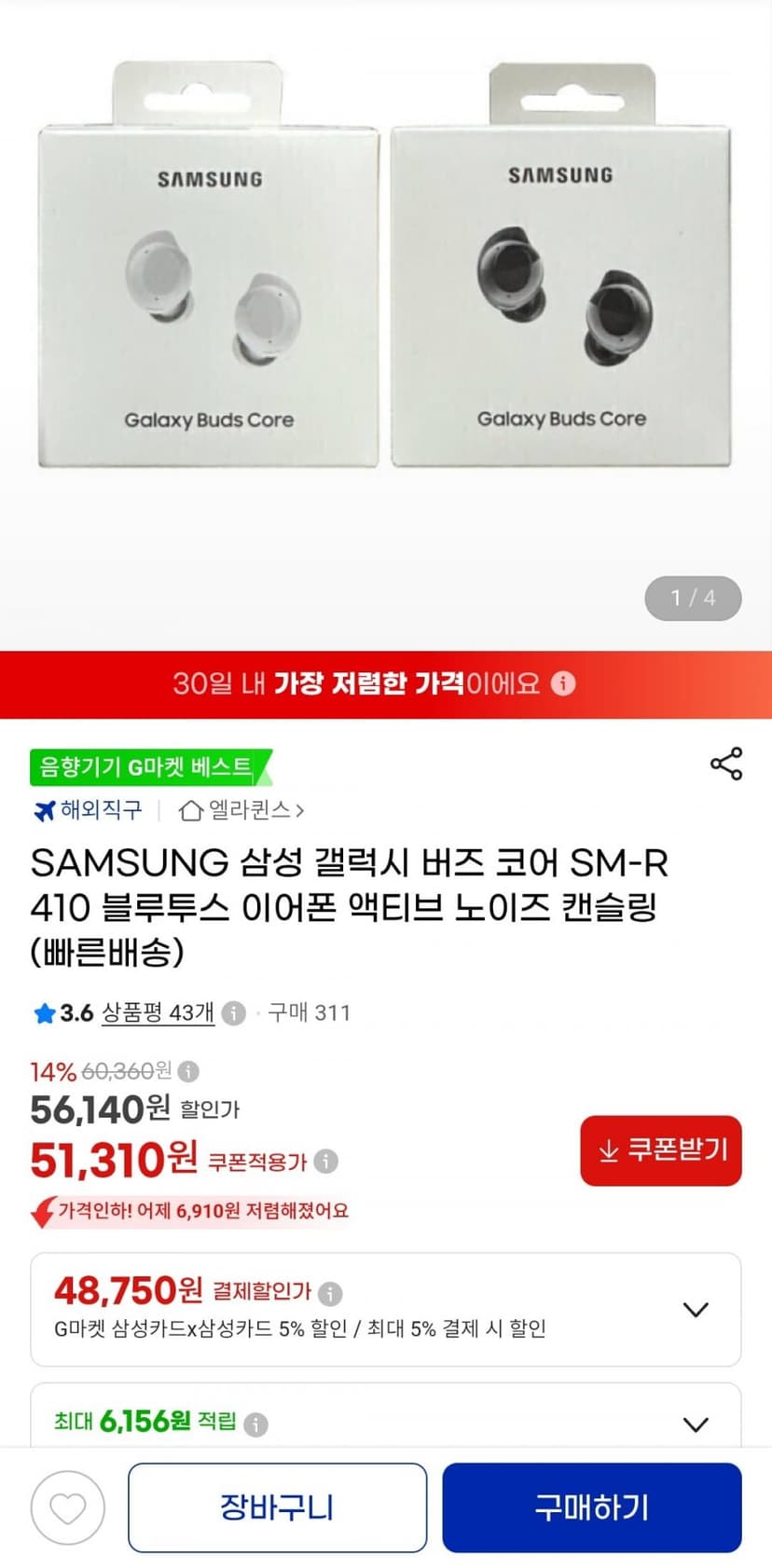Tap the 쿠폰받기 coupon button
The image size is (772, 1568).
[x=661, y=1150]
